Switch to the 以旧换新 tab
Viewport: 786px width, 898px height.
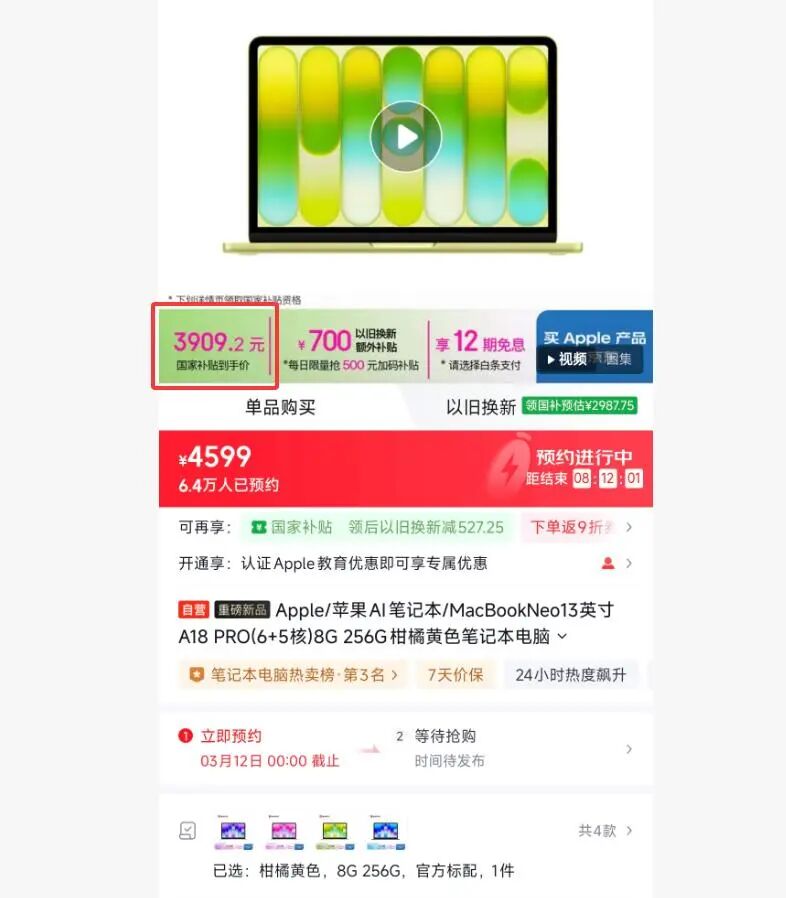pyautogui.click(x=481, y=407)
